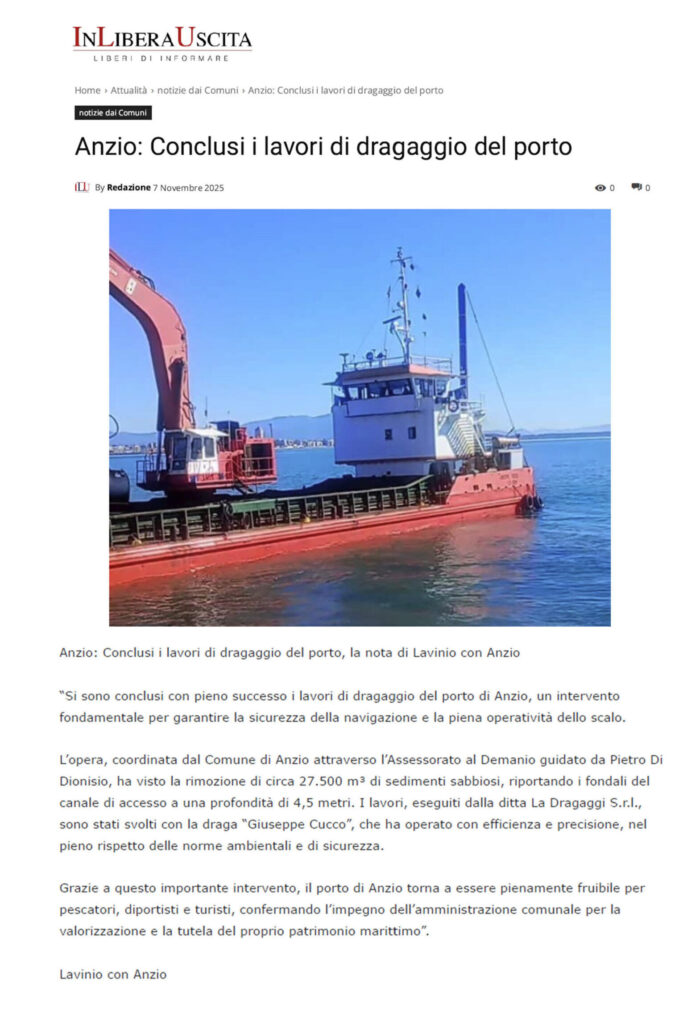
Task: Open the dredging ship article image
Action: [x=359, y=417]
